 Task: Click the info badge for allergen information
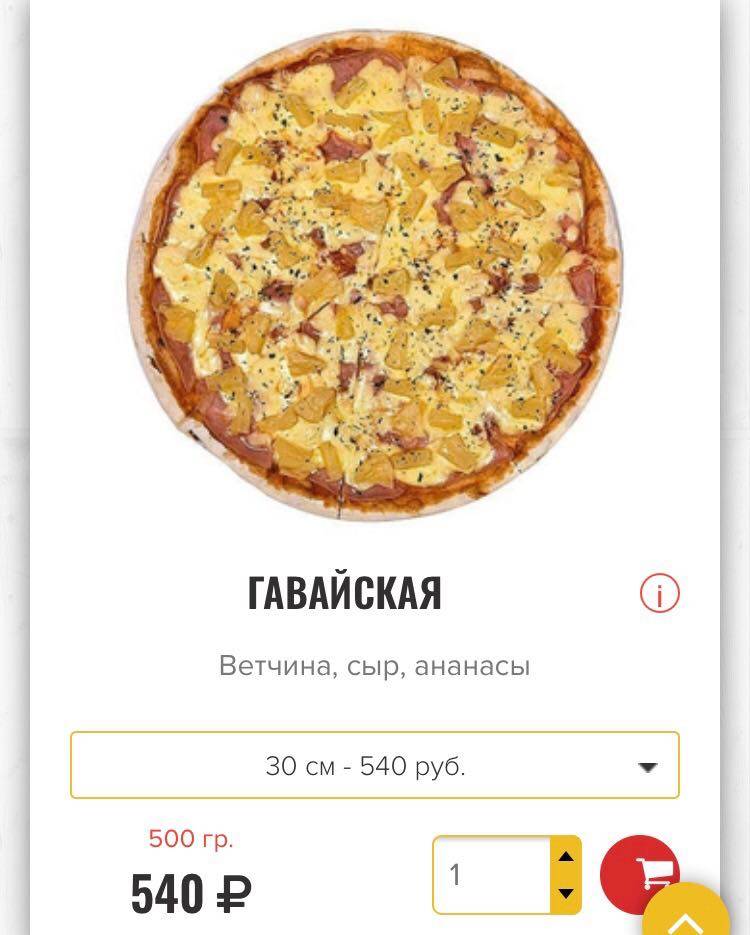tap(658, 591)
